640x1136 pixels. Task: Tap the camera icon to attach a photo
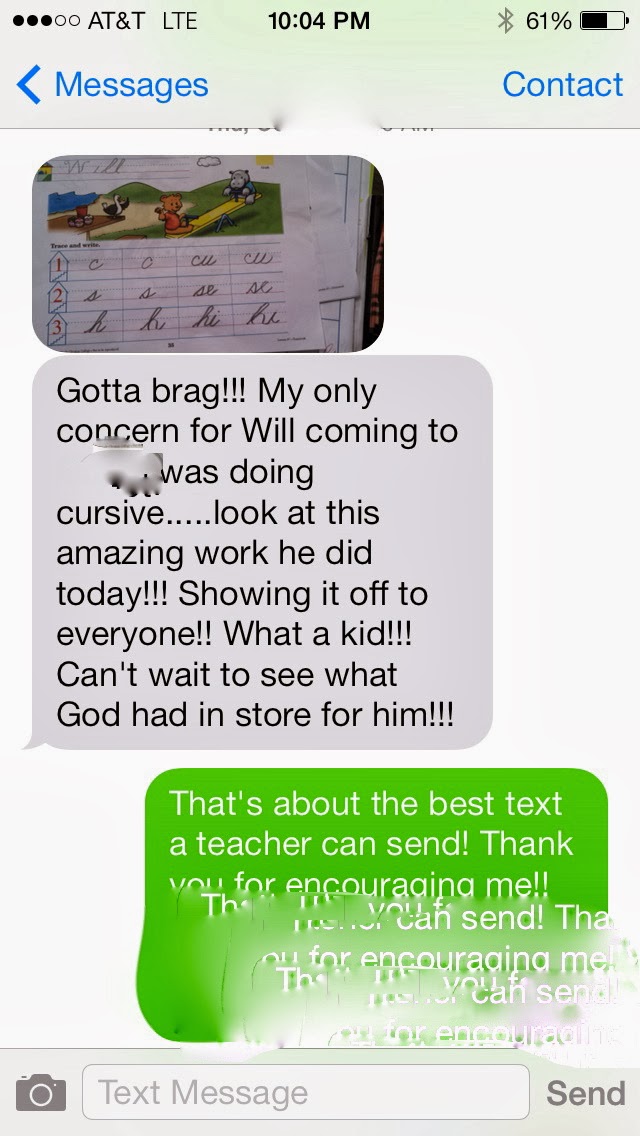(41, 1093)
